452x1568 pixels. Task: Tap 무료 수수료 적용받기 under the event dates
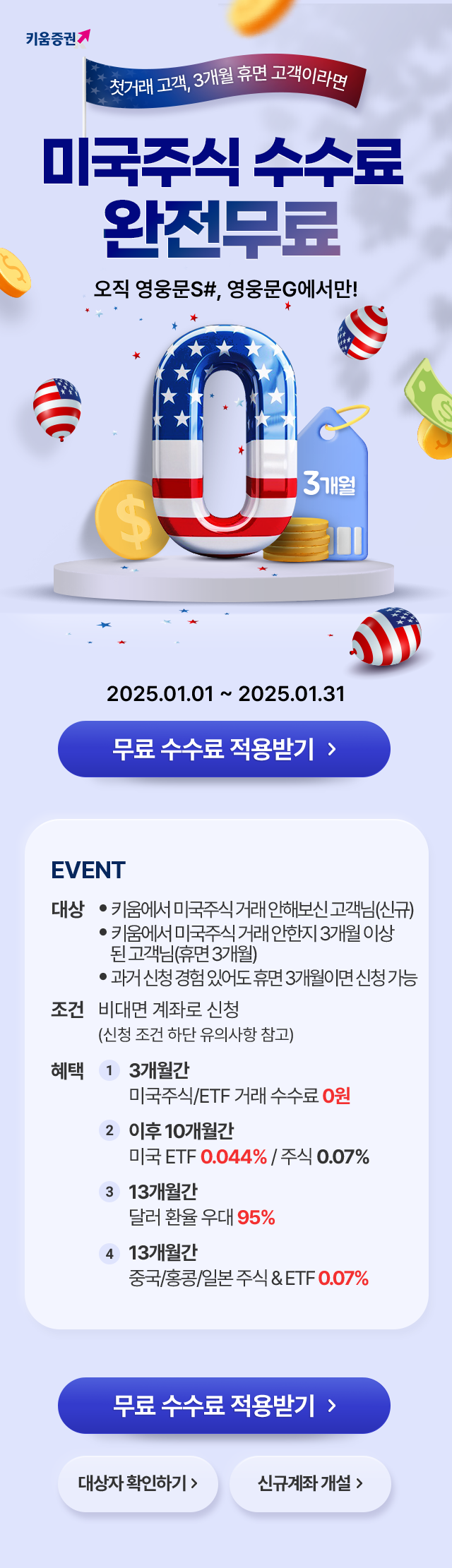coord(224,749)
